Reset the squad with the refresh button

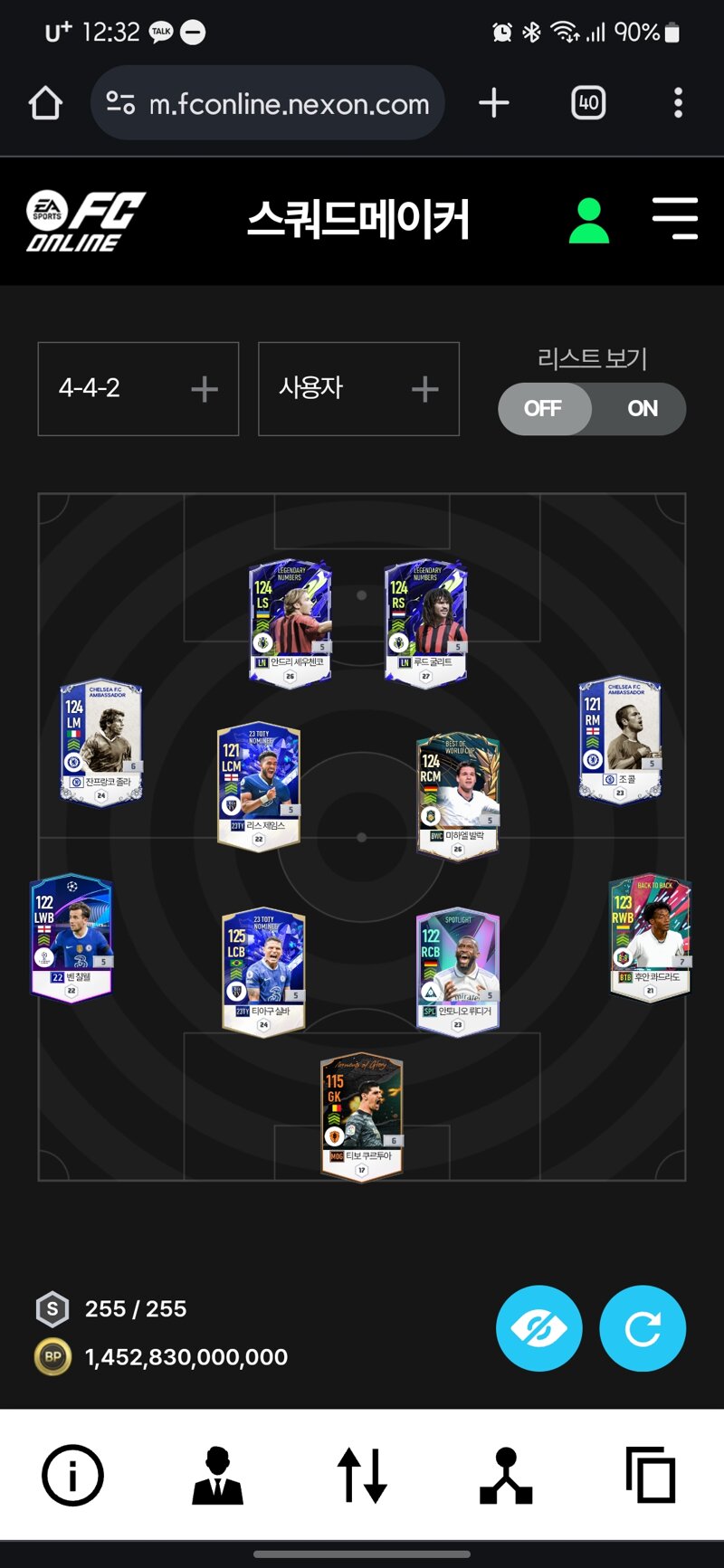643,1328
